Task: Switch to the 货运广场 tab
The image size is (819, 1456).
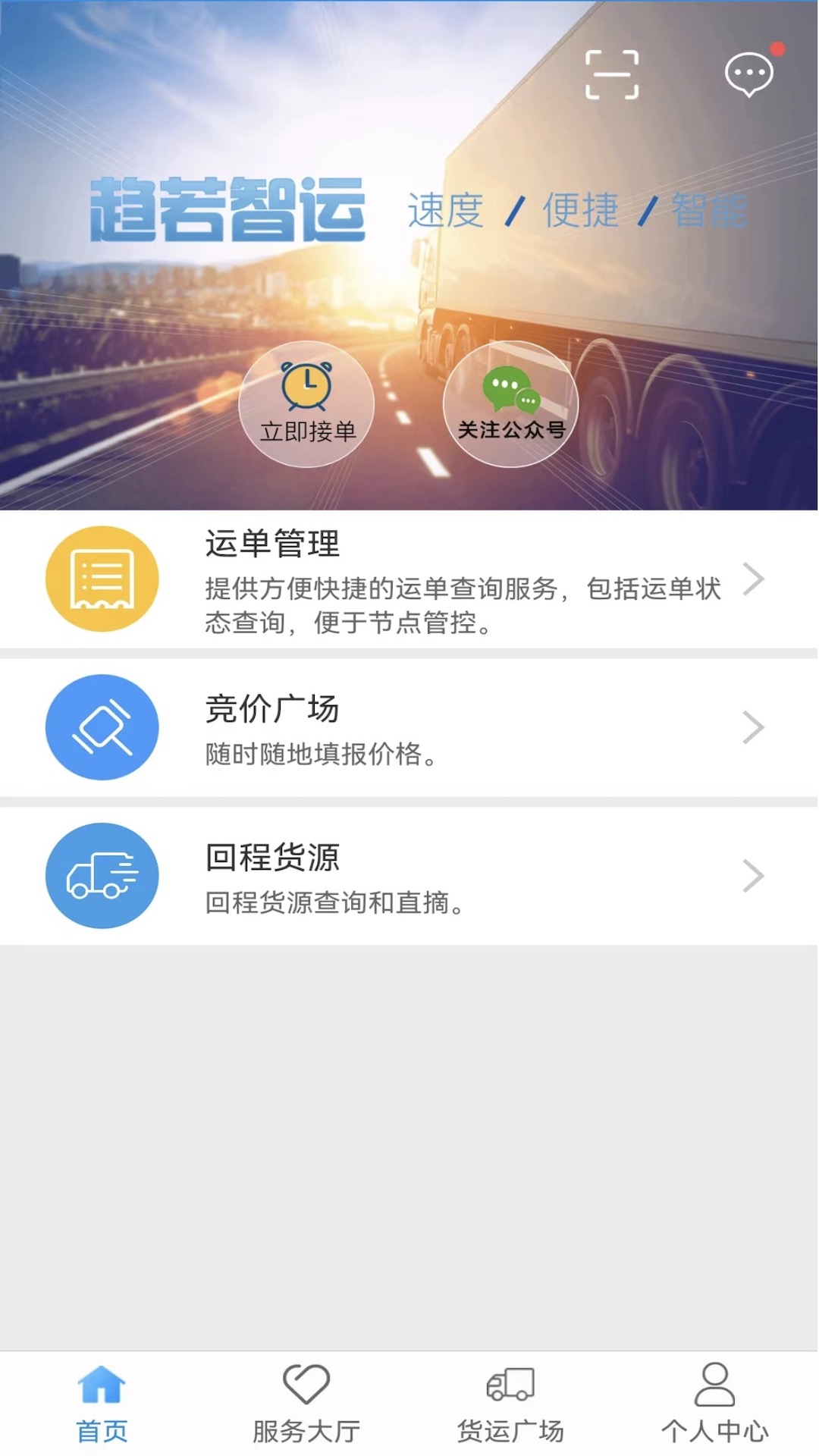Action: click(510, 1426)
